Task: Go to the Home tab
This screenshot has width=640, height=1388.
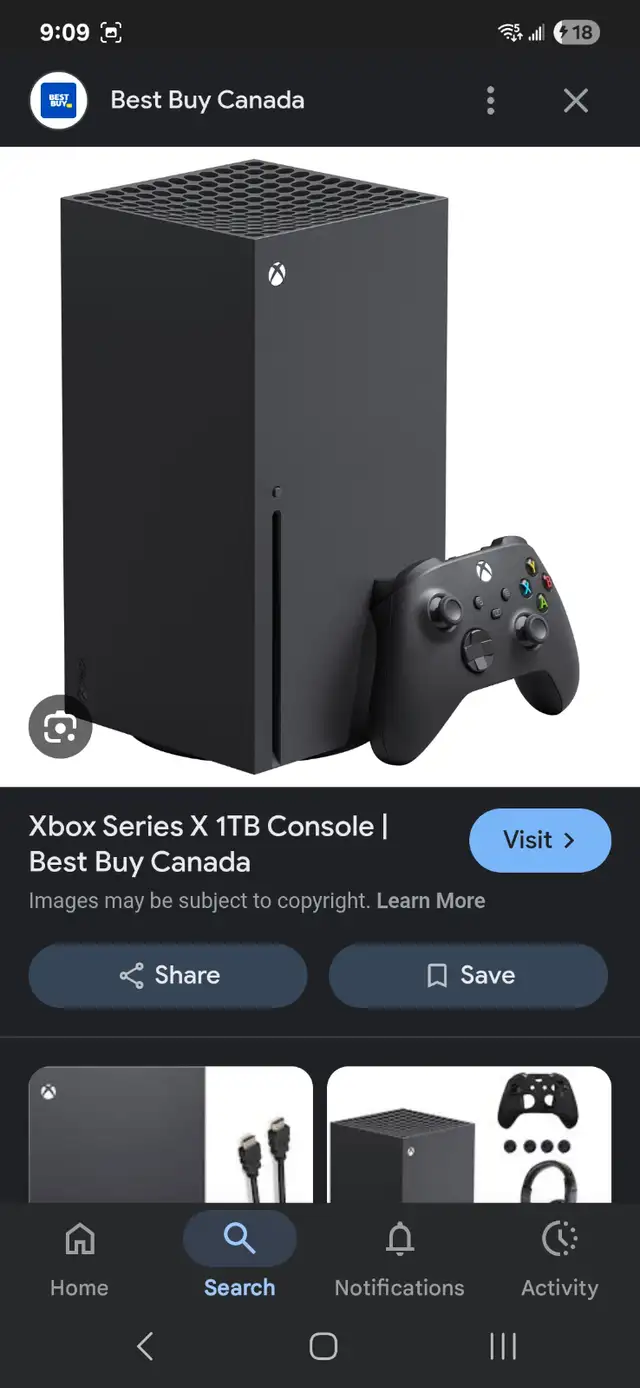Action: [79, 1258]
